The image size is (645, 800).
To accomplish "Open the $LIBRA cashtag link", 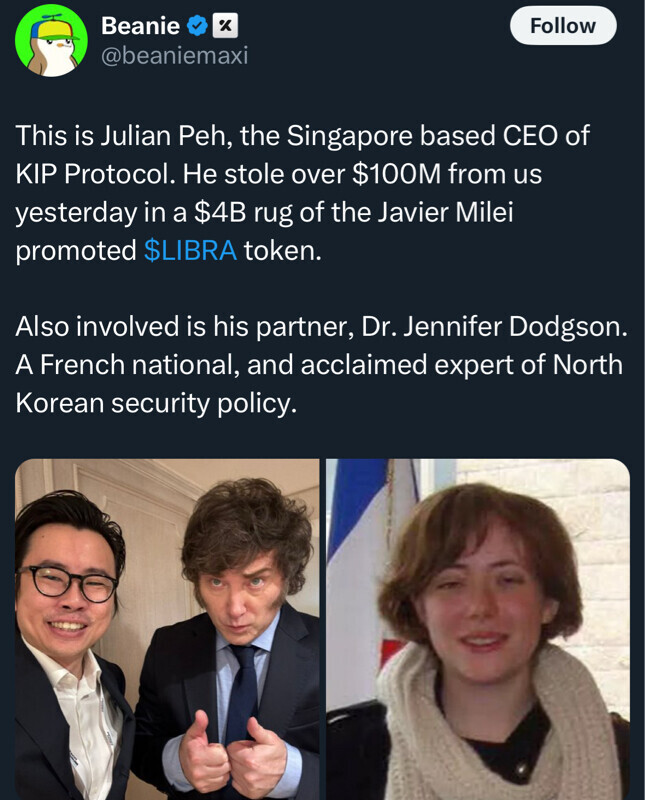I will (x=190, y=250).
